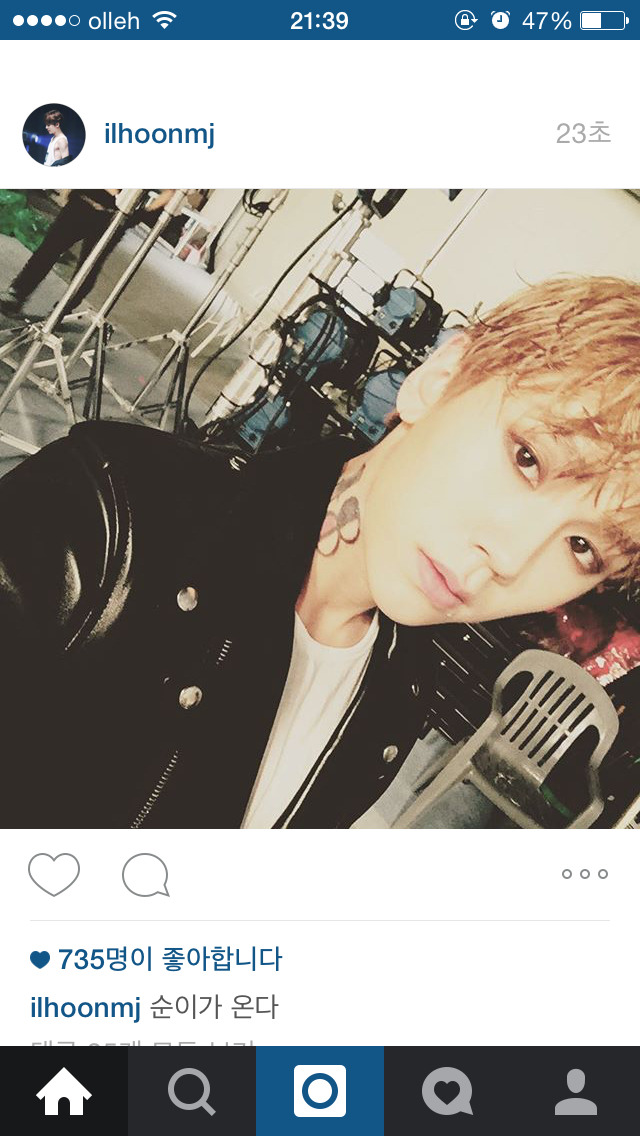Open the three-dot options menu for the post

tap(584, 874)
